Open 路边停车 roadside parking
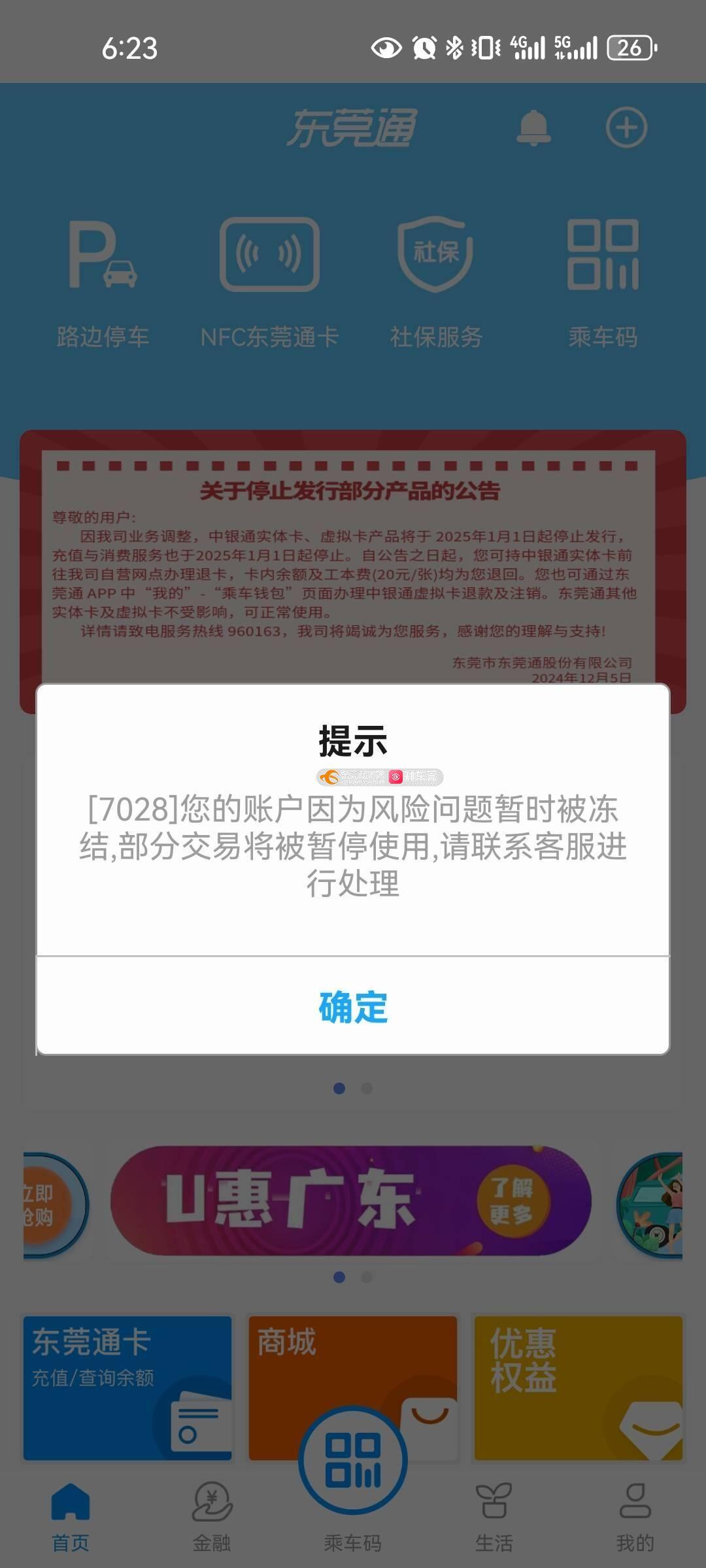 point(103,281)
